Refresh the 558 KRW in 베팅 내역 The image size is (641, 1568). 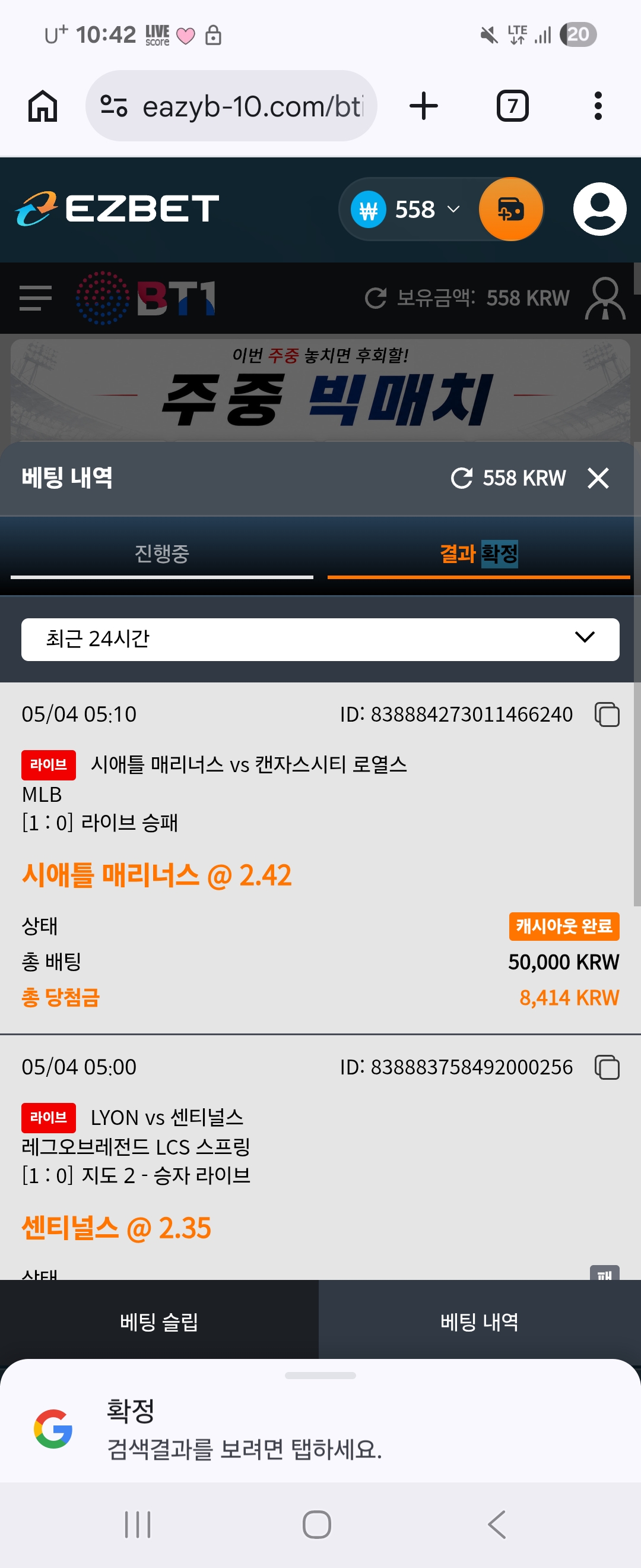click(x=462, y=479)
